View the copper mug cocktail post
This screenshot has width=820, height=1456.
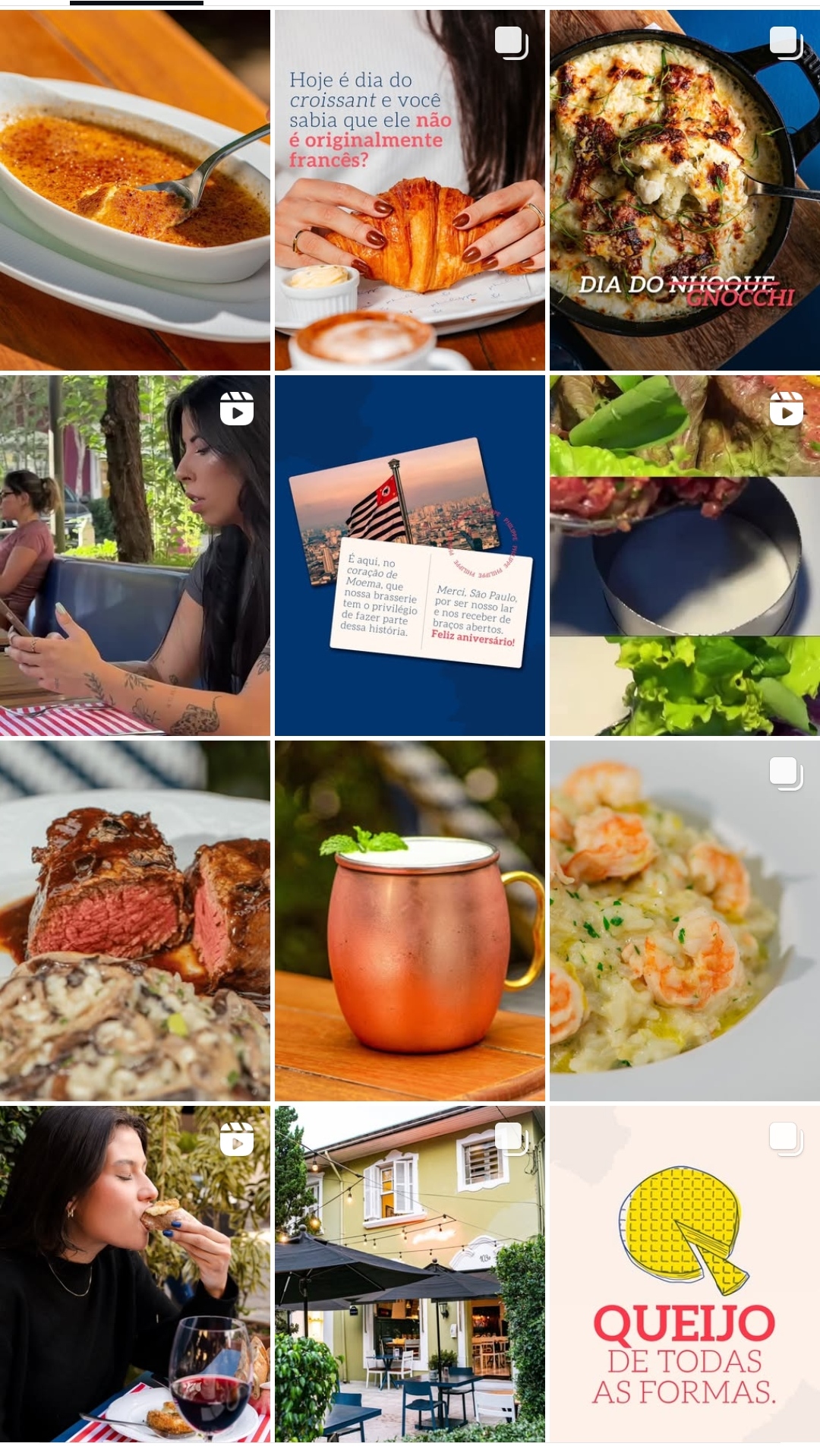pyautogui.click(x=409, y=921)
